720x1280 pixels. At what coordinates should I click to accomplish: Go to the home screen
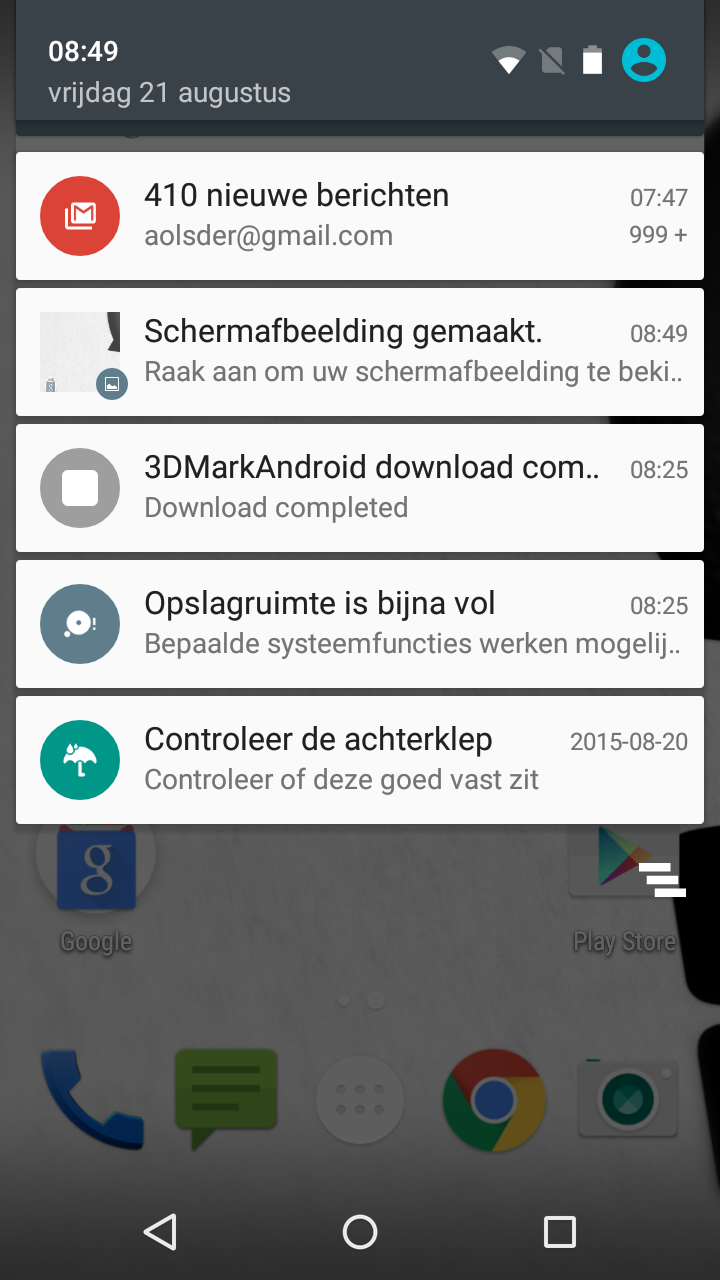tap(360, 1232)
